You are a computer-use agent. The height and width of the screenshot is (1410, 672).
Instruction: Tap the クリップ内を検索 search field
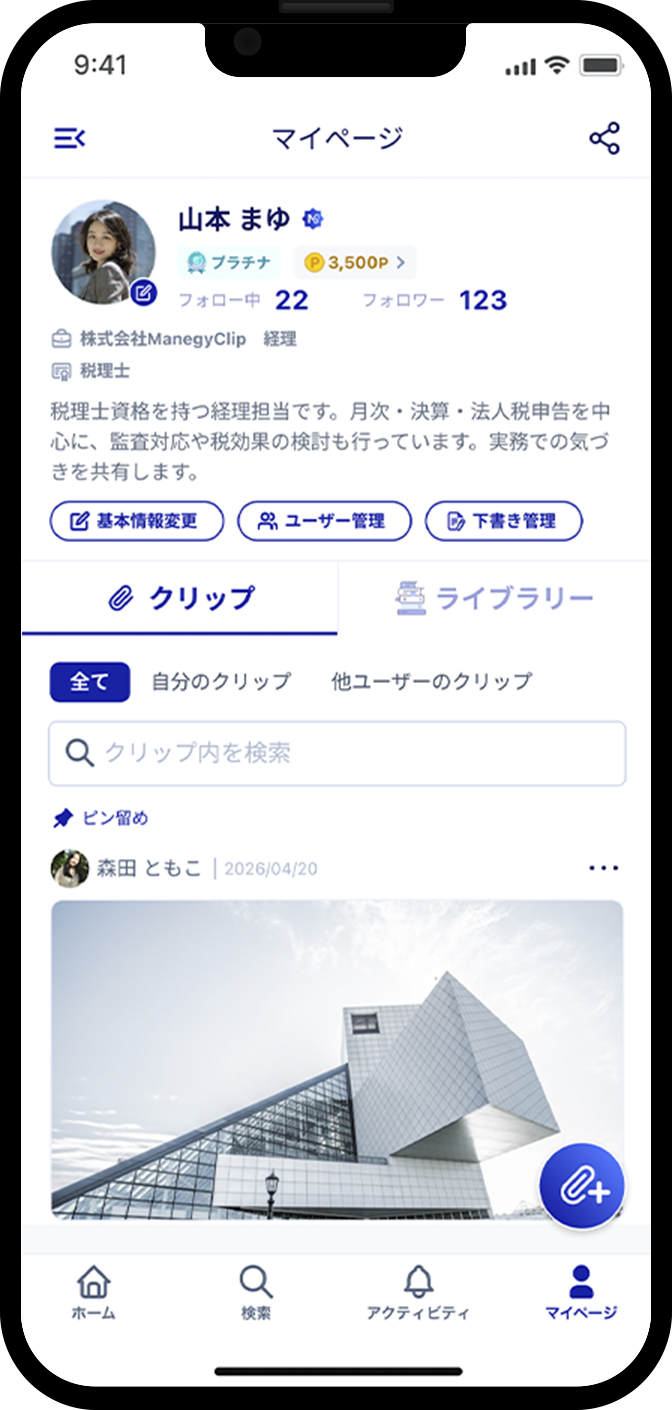337,753
